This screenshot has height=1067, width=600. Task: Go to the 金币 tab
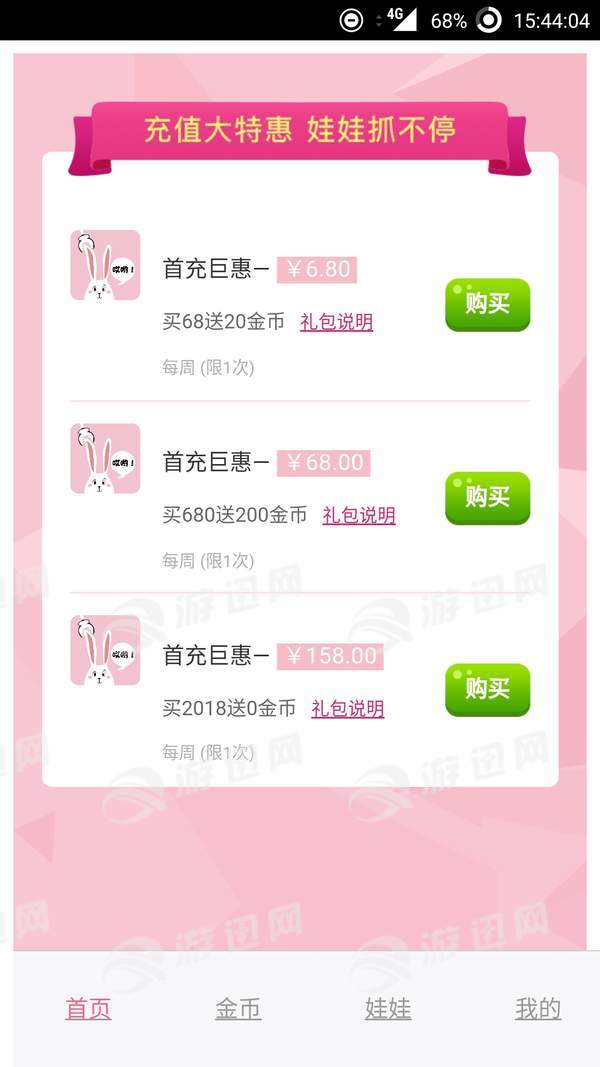(x=238, y=1009)
